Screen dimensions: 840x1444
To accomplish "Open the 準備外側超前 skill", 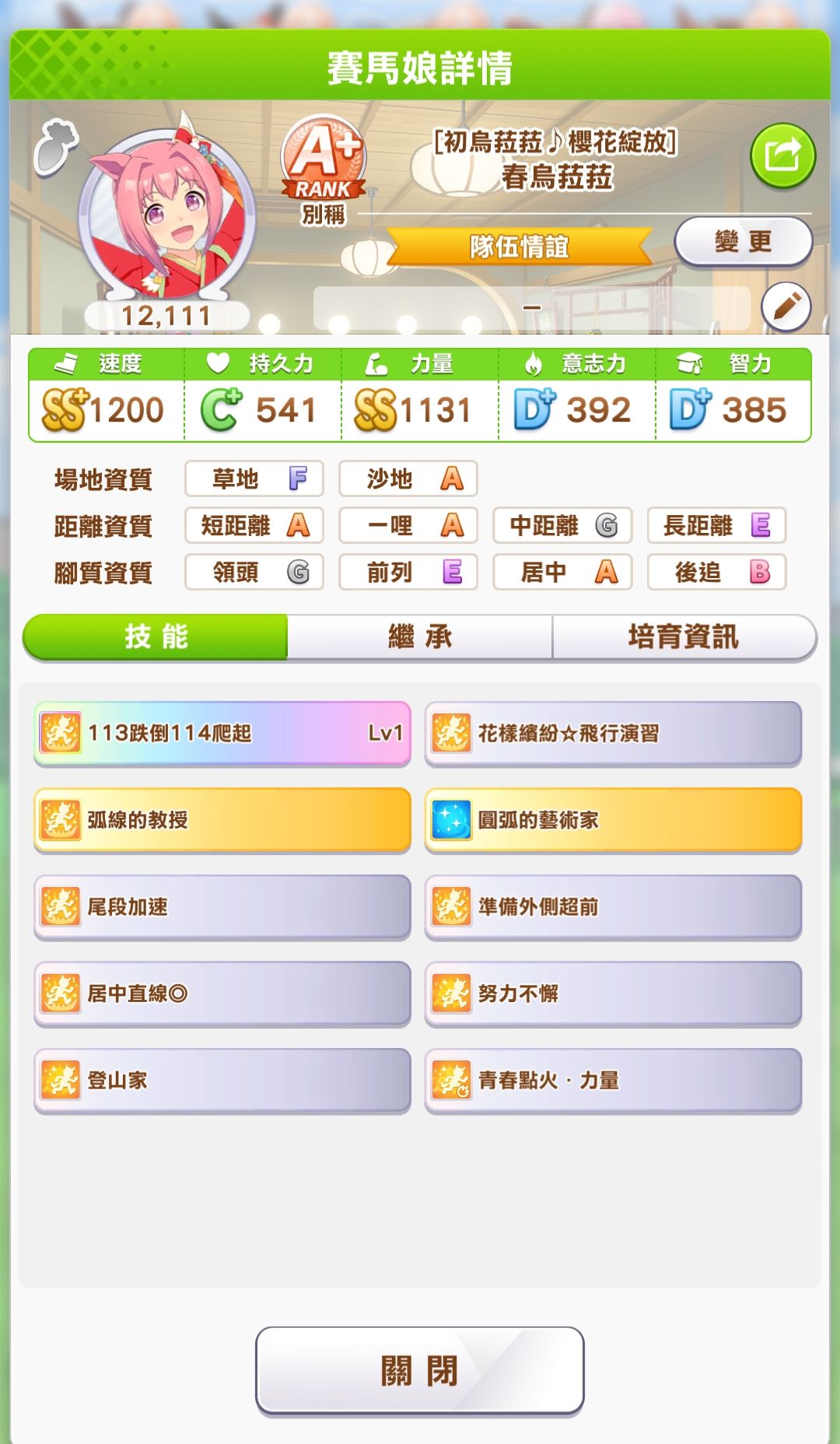I will tap(613, 907).
